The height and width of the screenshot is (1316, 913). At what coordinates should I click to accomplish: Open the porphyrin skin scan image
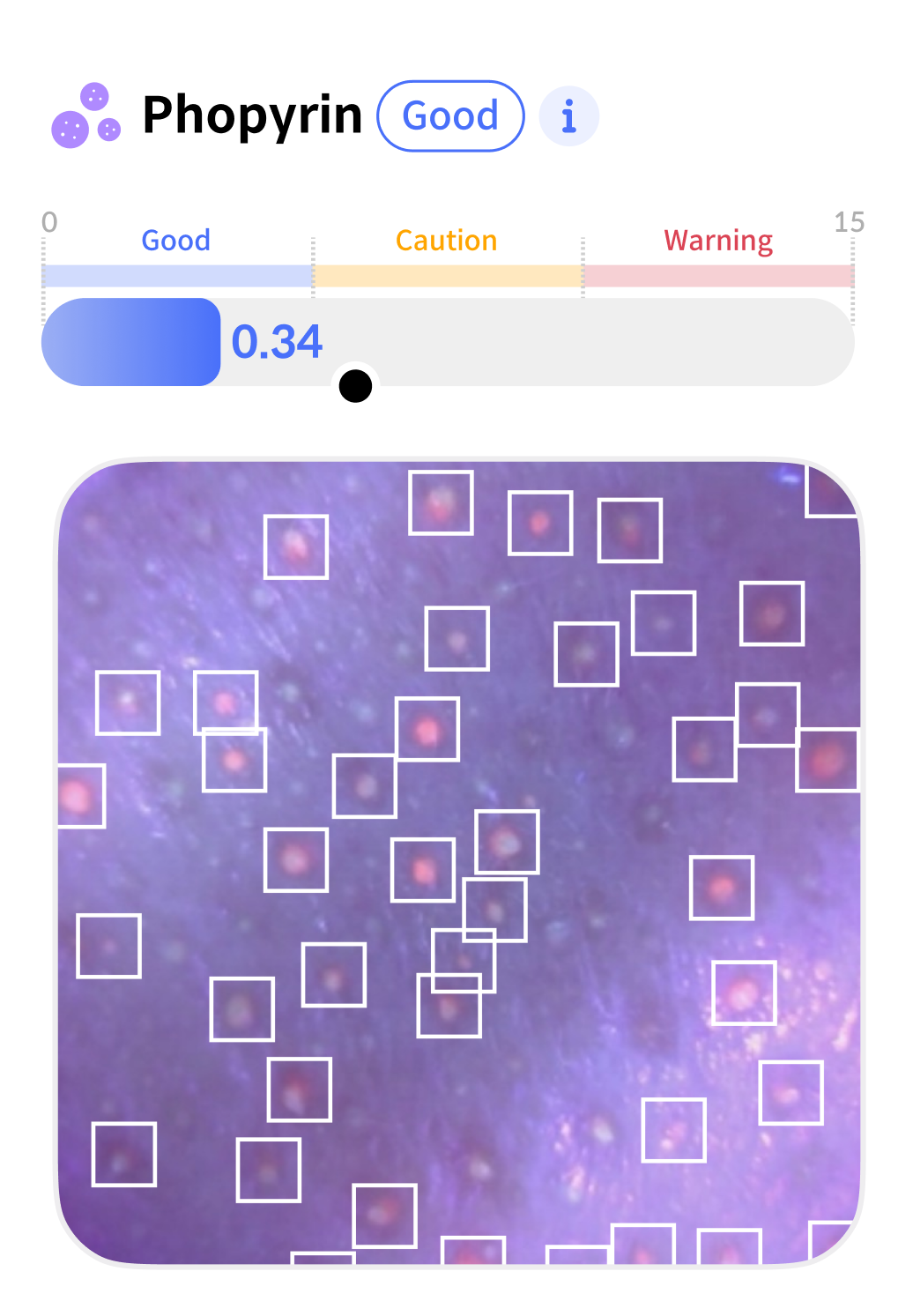[458, 862]
